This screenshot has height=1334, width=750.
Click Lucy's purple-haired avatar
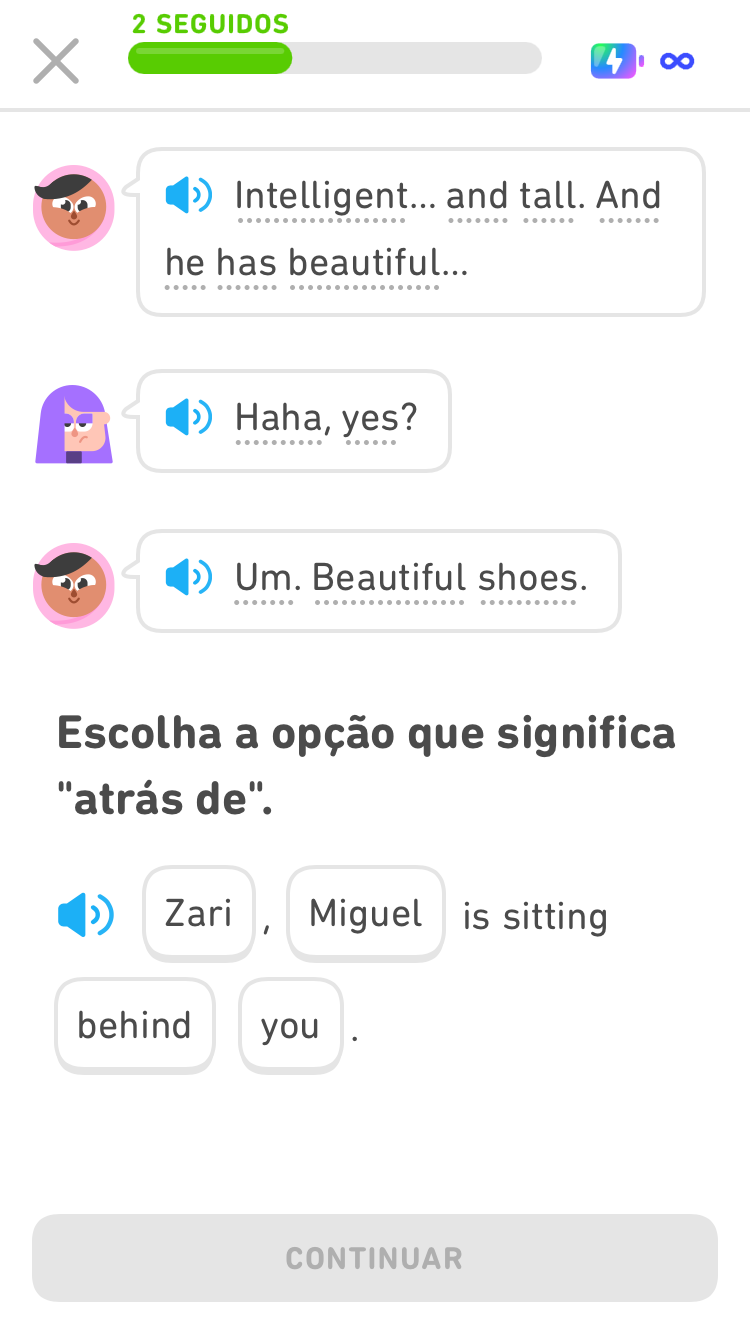tap(73, 423)
